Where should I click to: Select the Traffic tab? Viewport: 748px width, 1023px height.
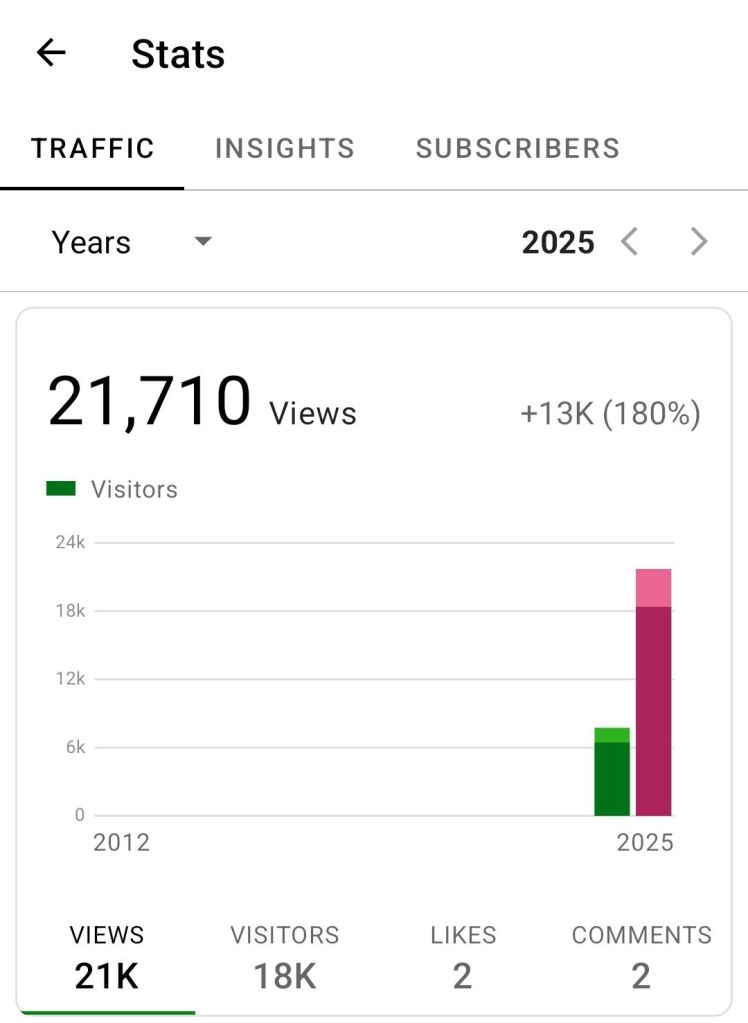[93, 149]
